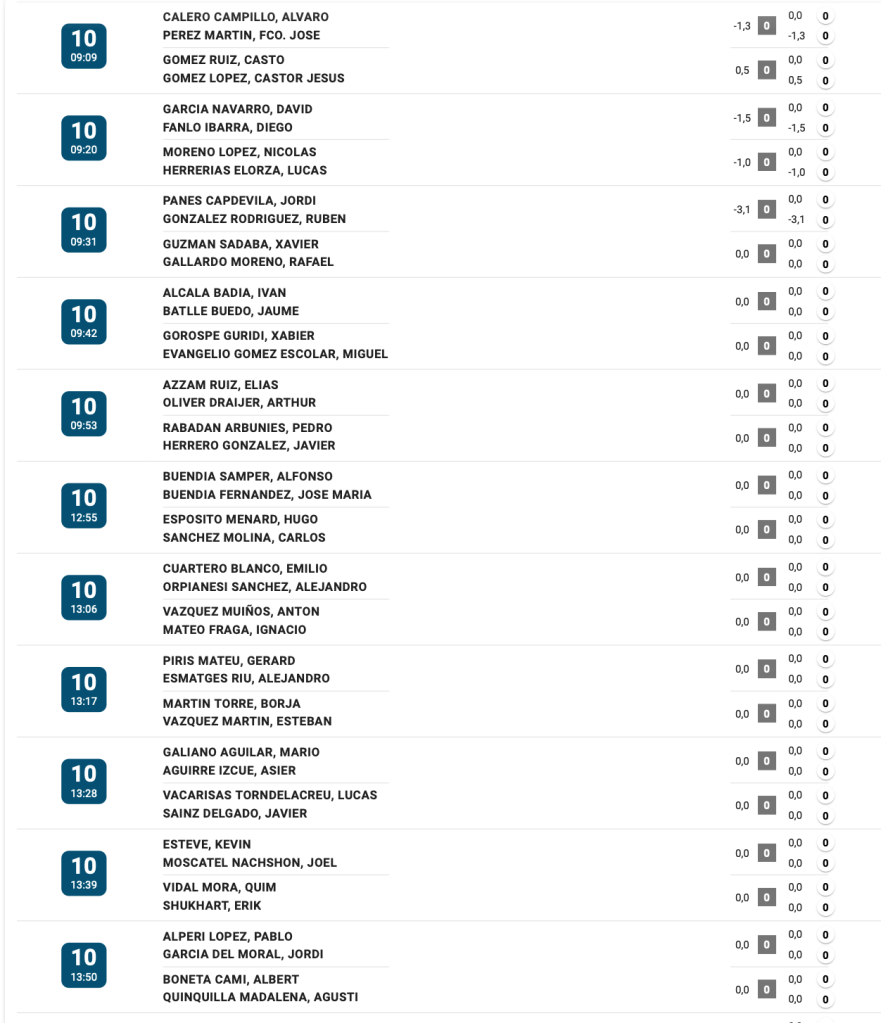Open the Alperi Lopez and Garcia del Moral row
The width and height of the screenshot is (881, 1023).
point(242,946)
